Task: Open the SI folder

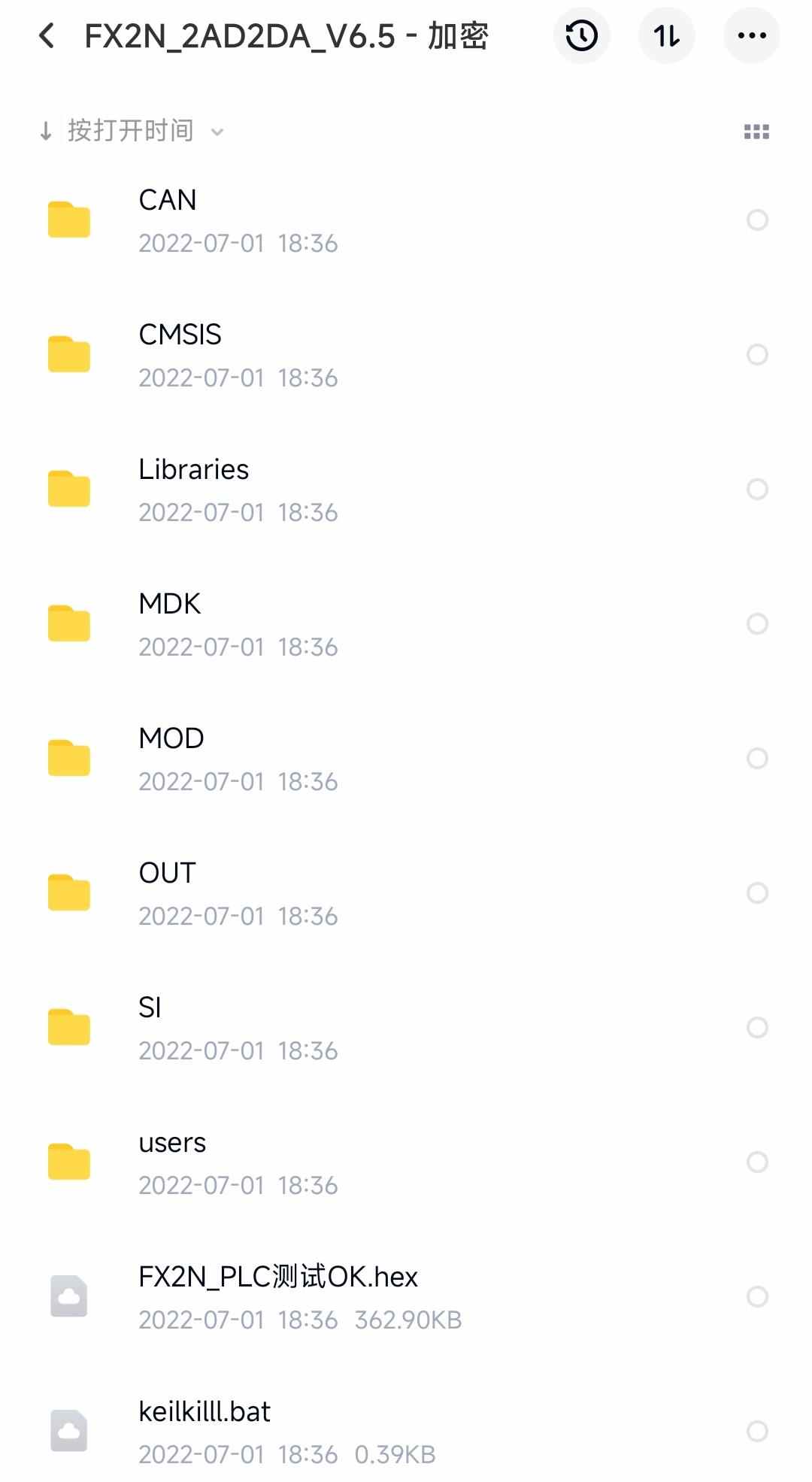Action: (x=406, y=1028)
